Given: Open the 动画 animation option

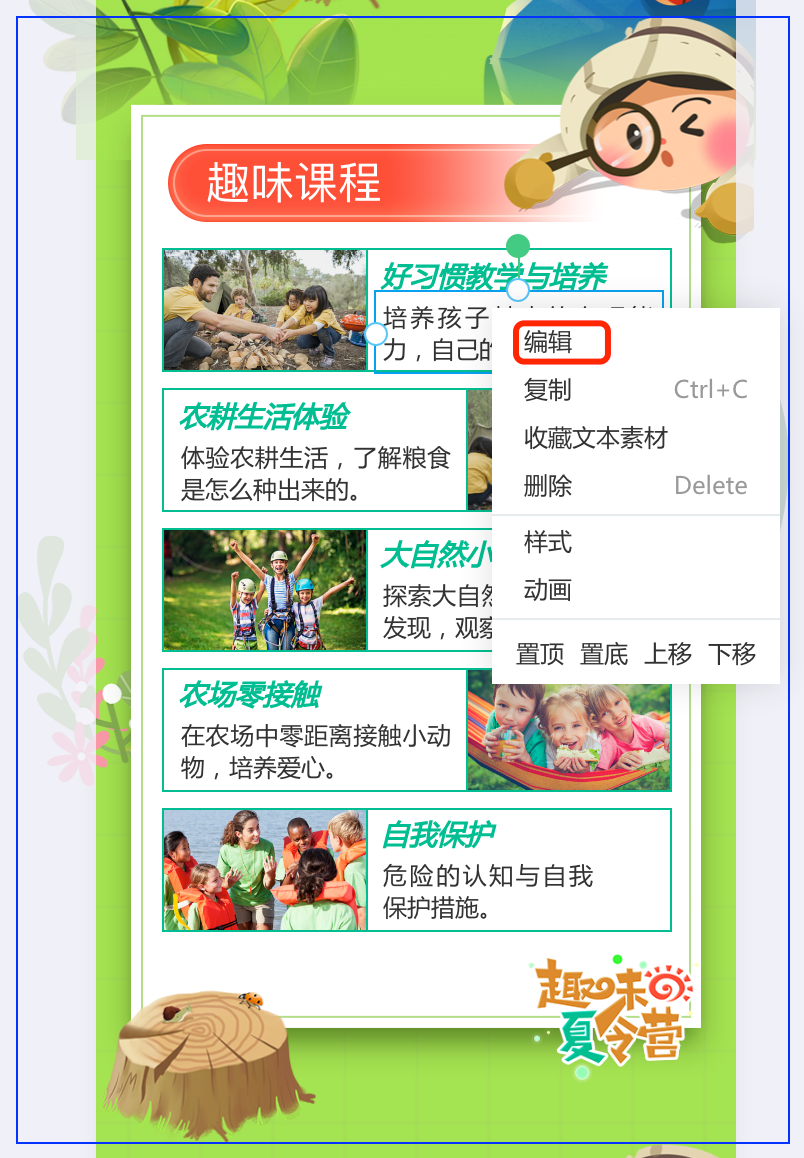Looking at the screenshot, I should pos(548,590).
